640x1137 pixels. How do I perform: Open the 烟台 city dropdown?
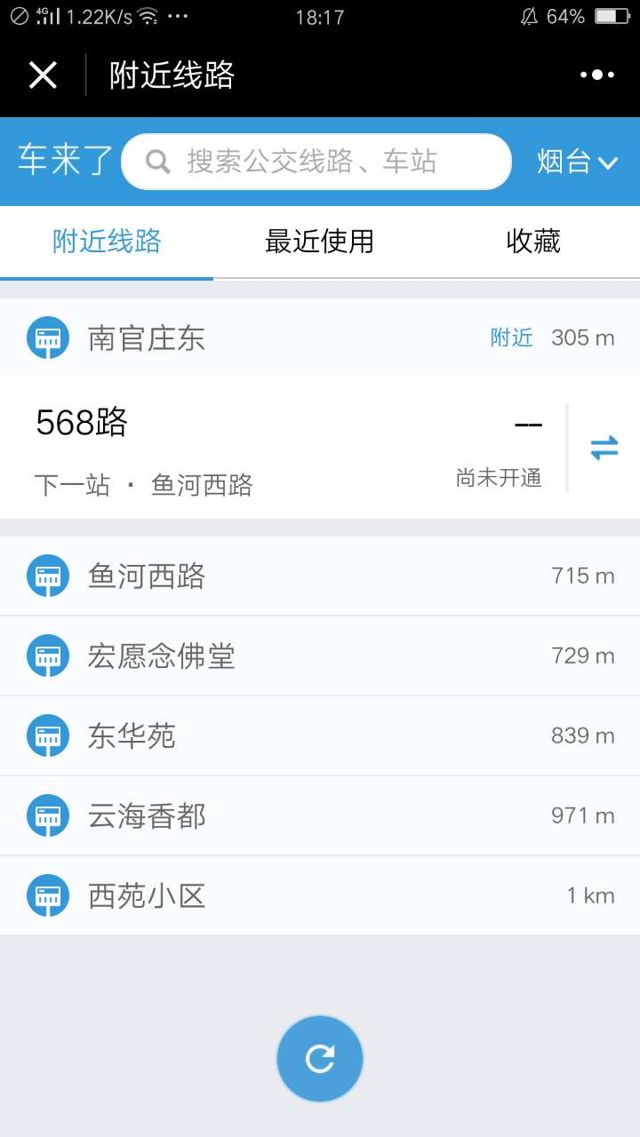point(577,162)
